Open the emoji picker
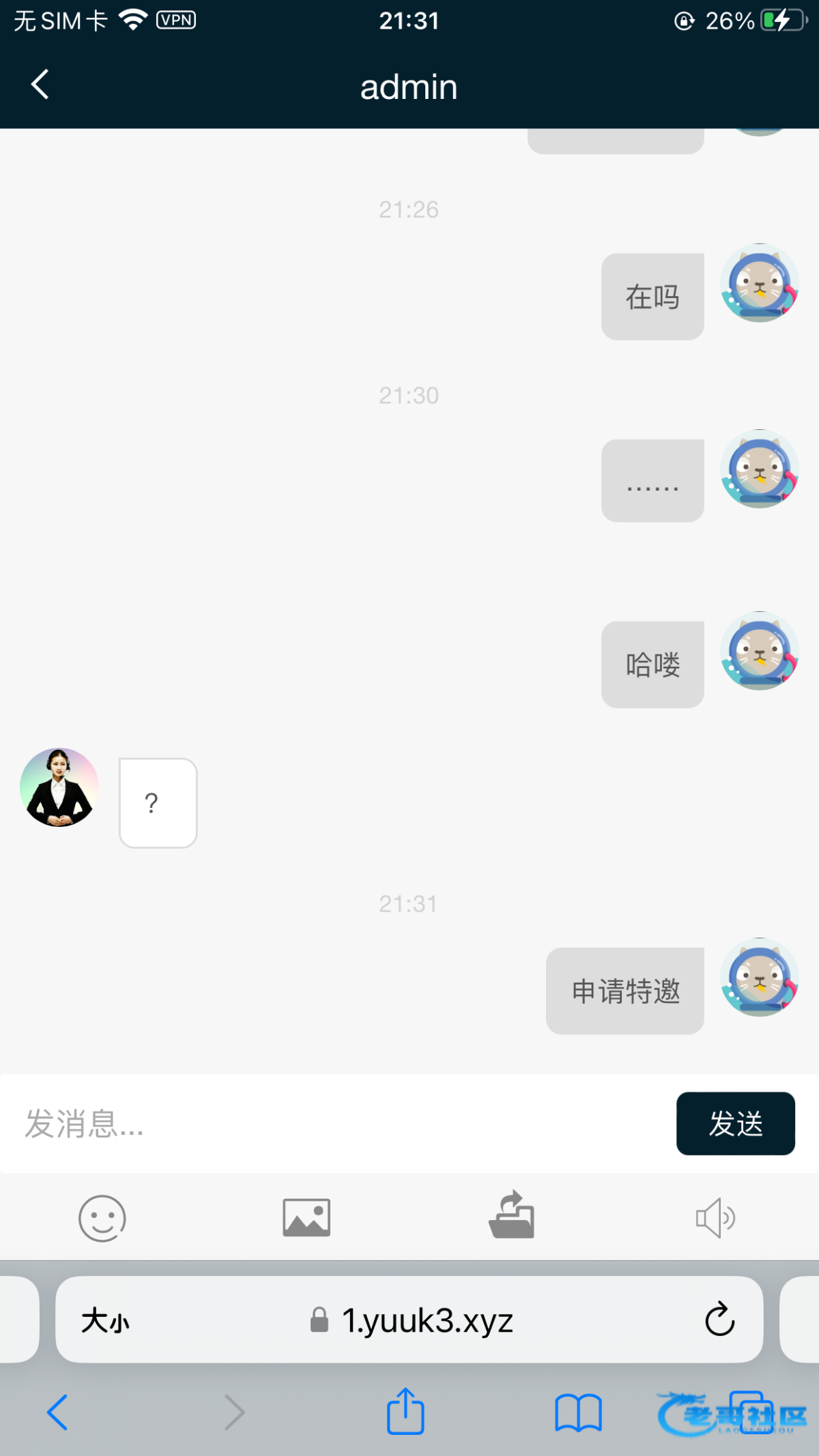 coord(102,1218)
